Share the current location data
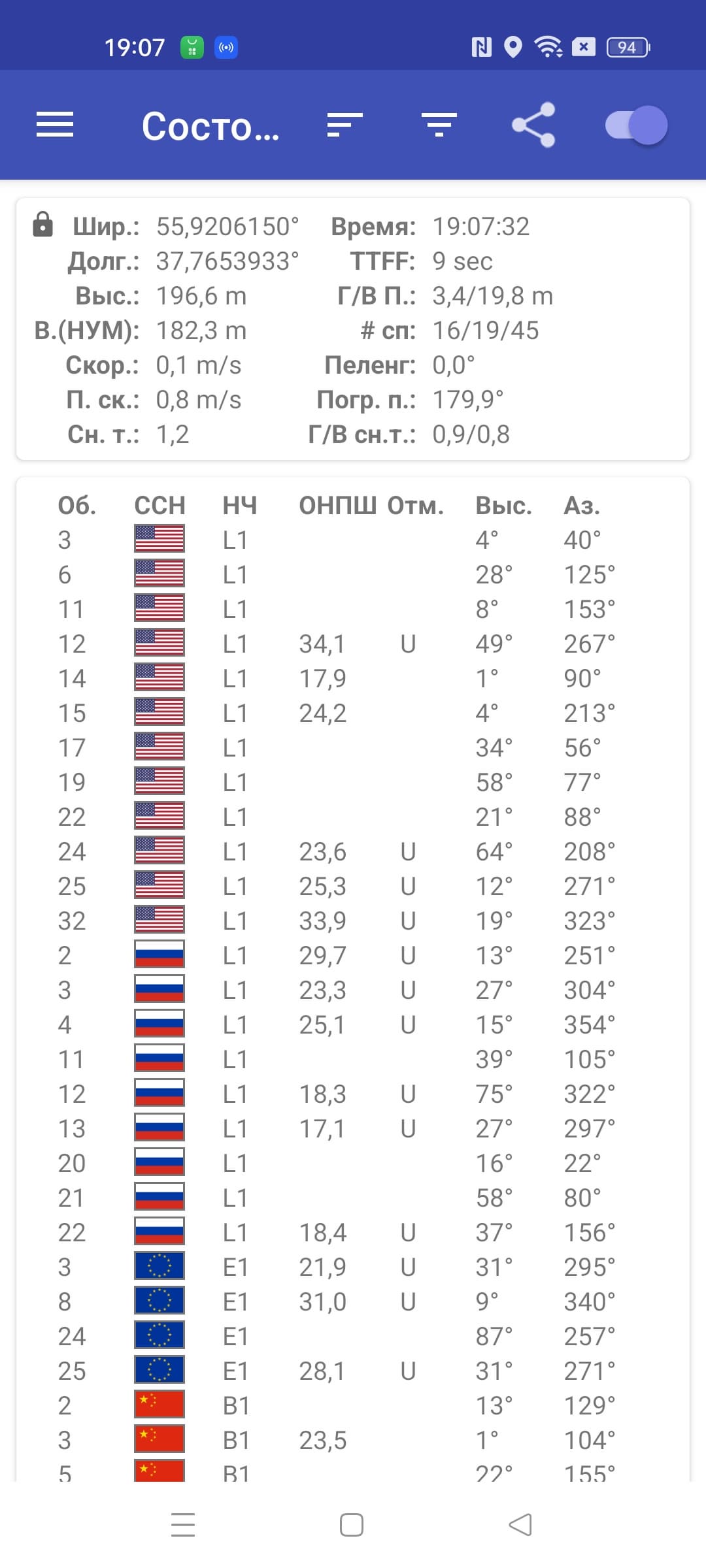This screenshot has width=706, height=1568. pos(533,125)
